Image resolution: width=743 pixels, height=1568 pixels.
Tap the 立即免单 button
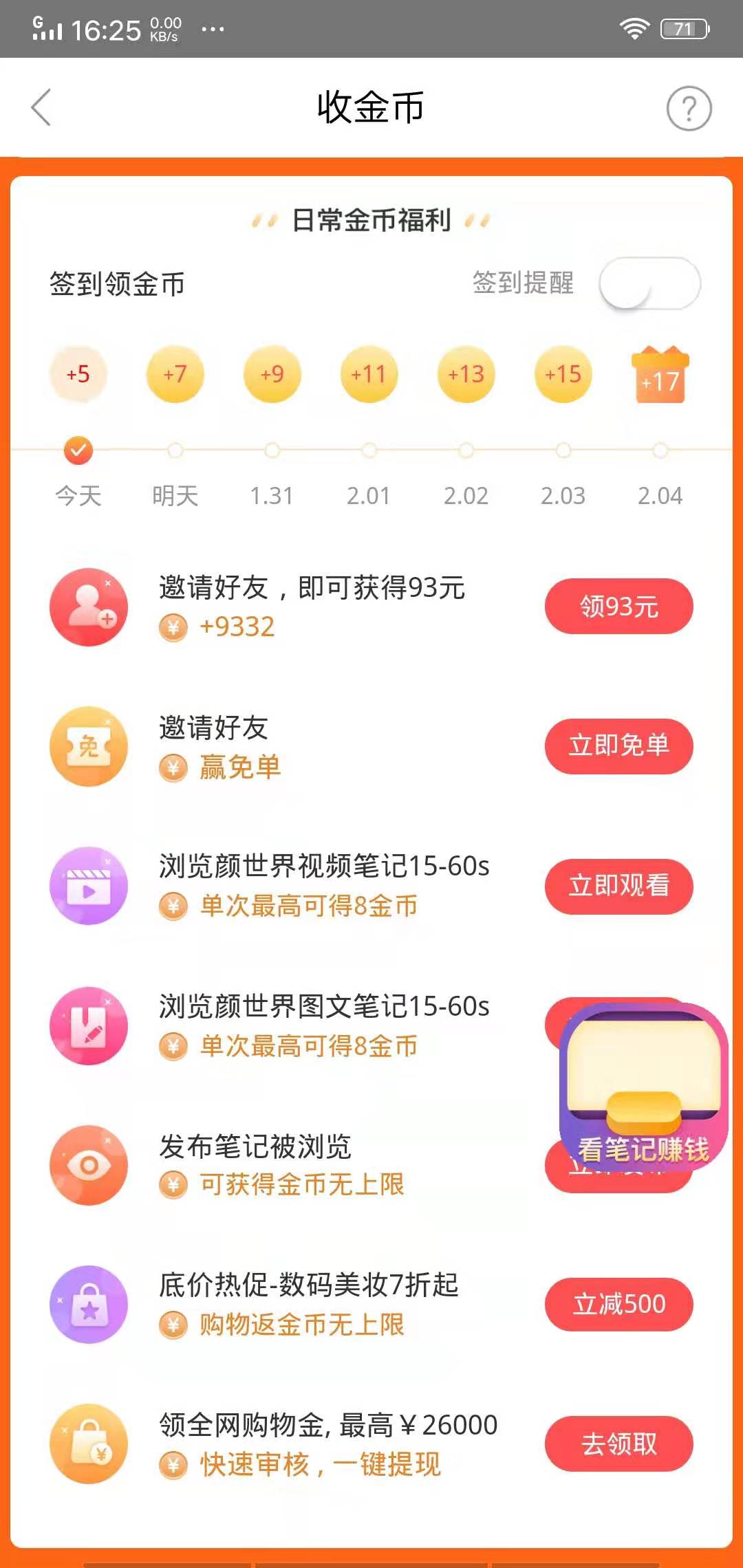pyautogui.click(x=618, y=747)
